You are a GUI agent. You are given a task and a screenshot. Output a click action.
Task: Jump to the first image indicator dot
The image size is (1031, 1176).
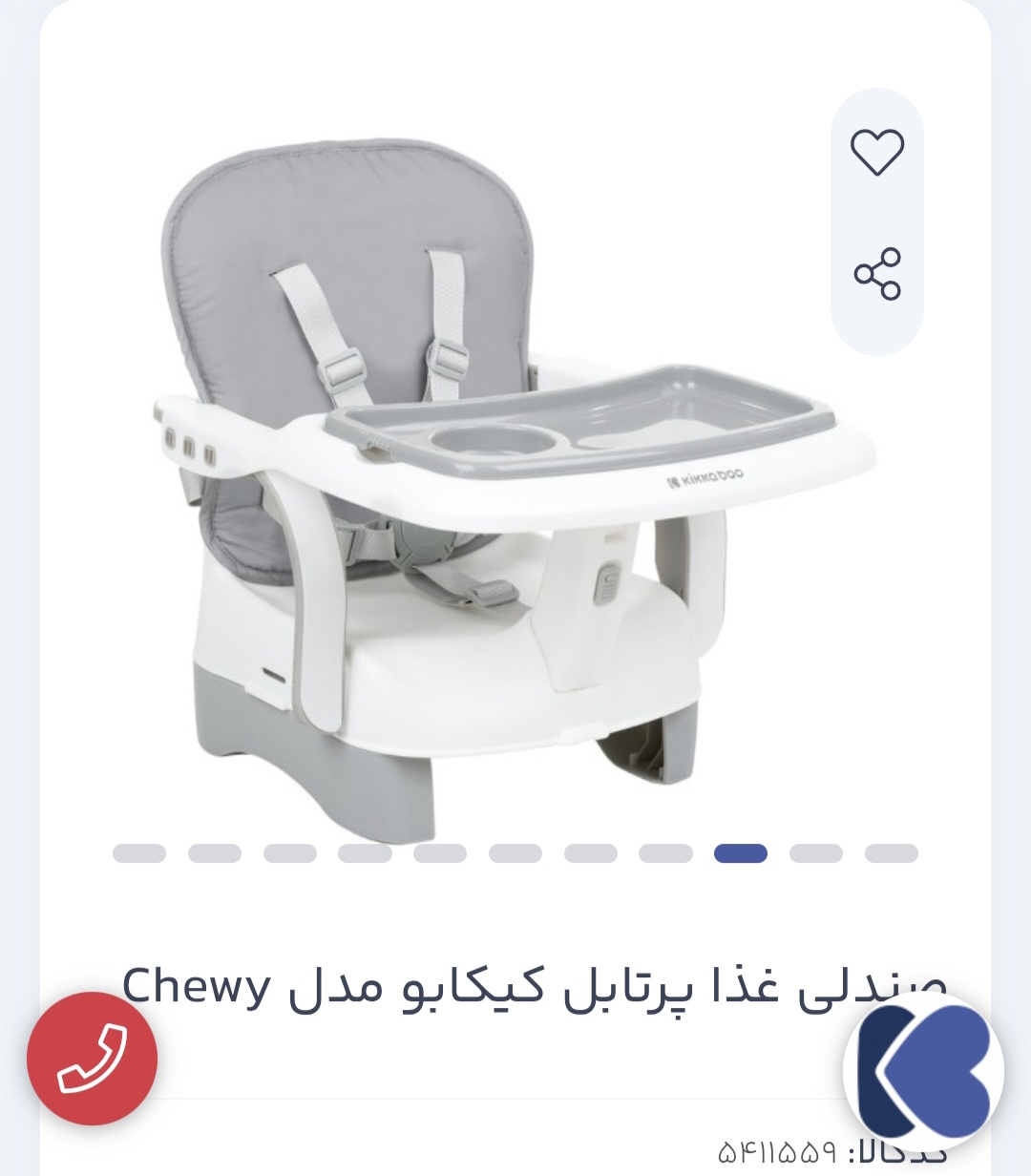139,853
